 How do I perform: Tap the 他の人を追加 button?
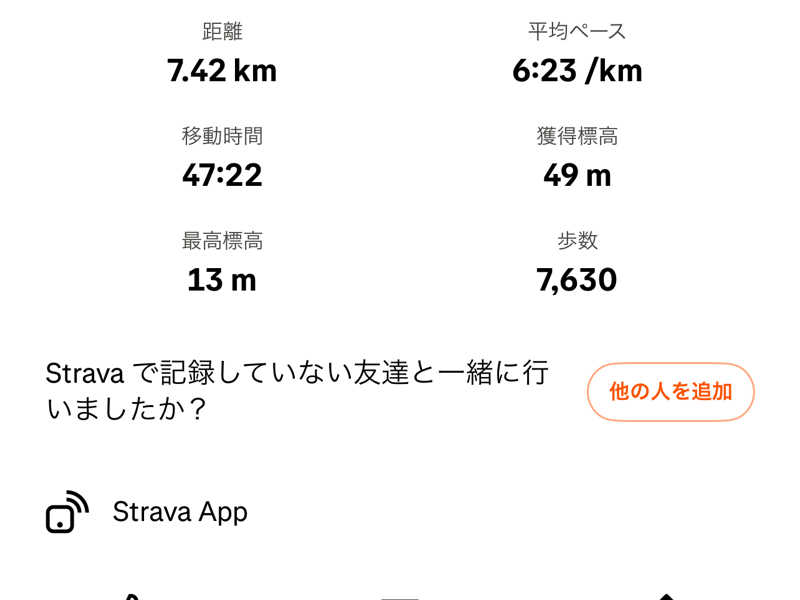670,392
